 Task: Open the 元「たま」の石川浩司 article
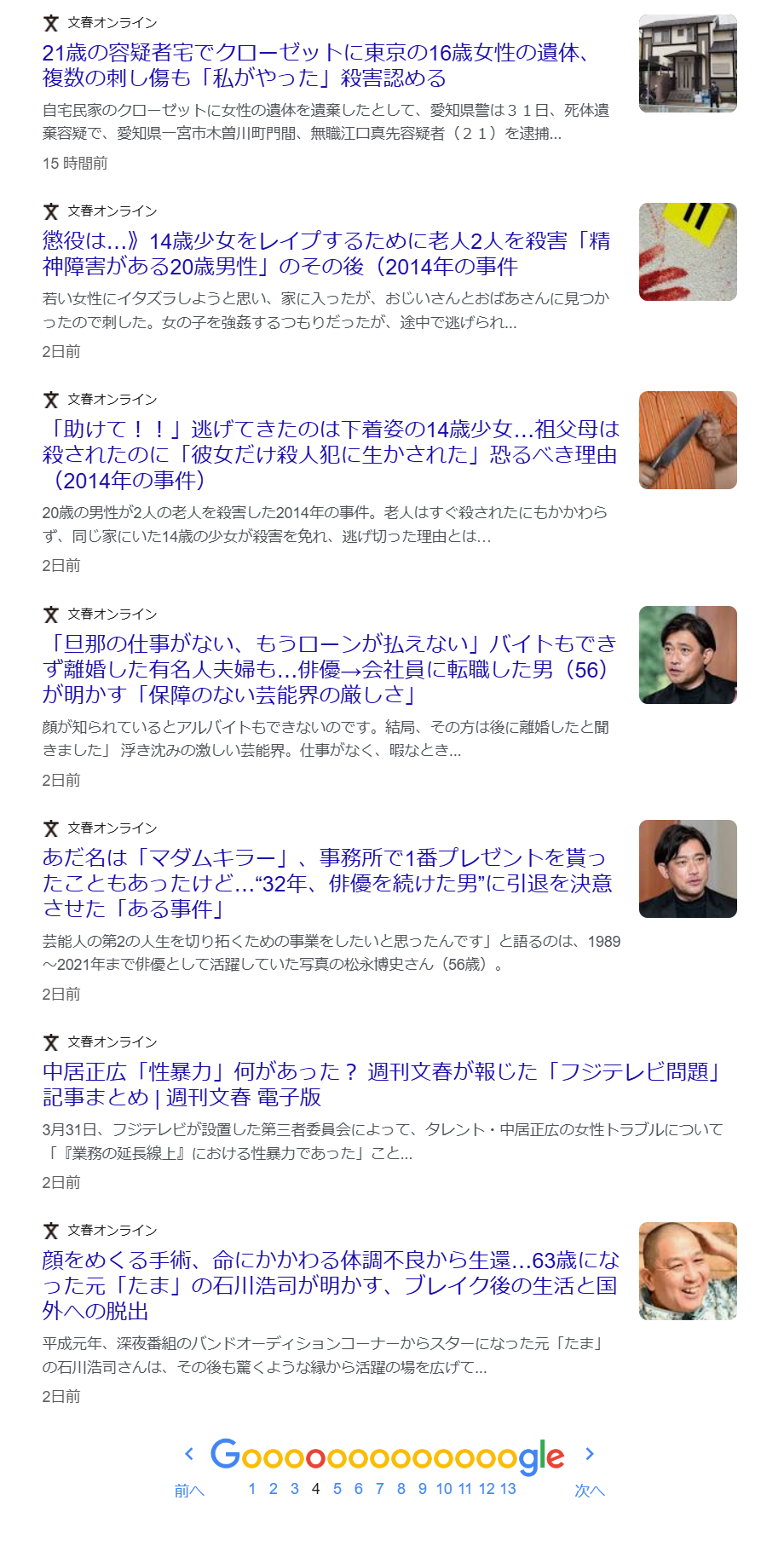[331, 1286]
